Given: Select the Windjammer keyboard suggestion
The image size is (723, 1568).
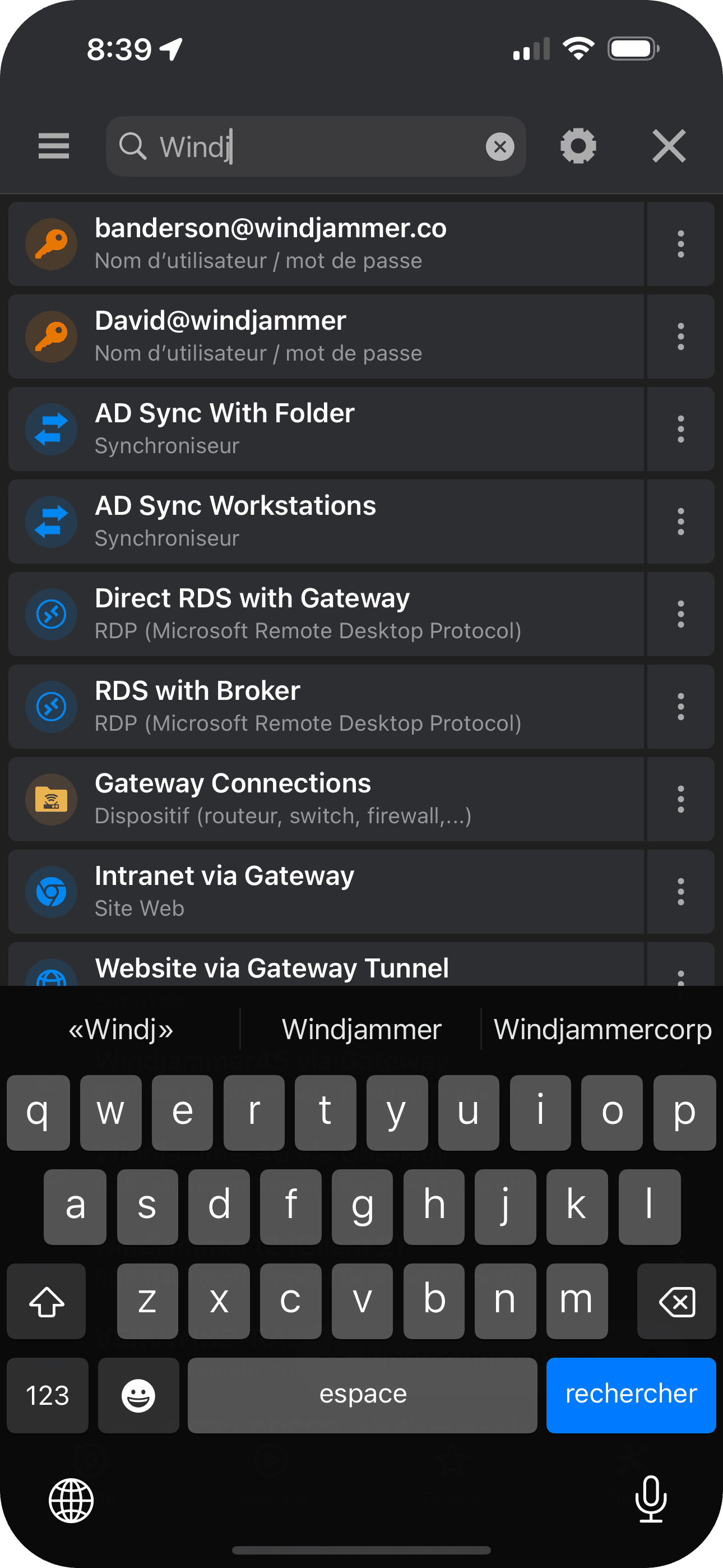Looking at the screenshot, I should click(361, 1029).
